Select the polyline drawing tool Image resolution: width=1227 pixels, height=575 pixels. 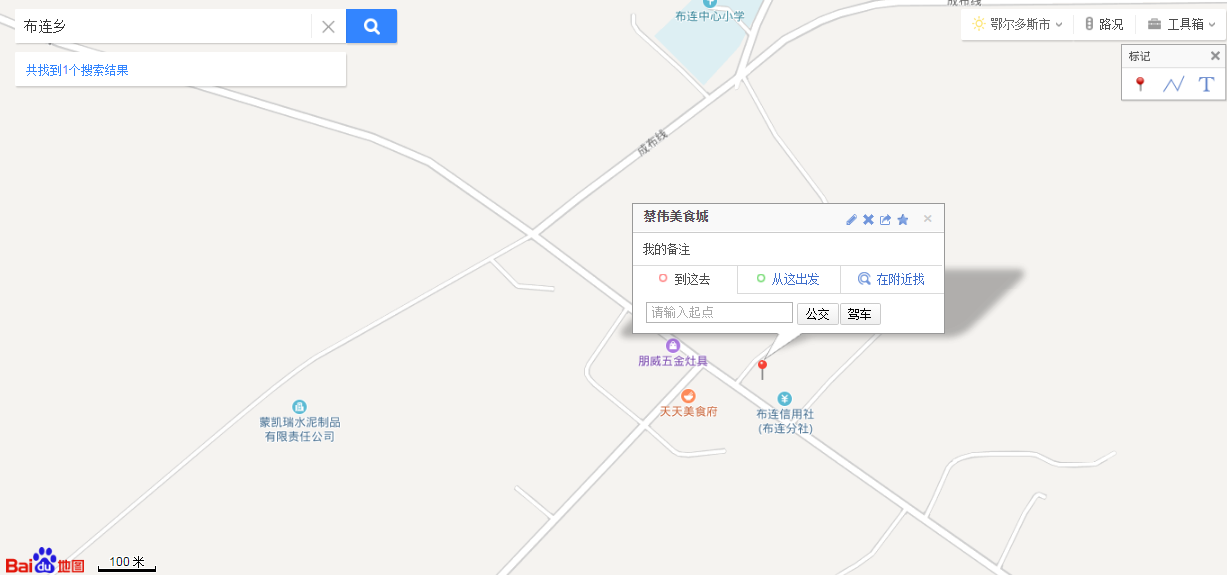[1173, 85]
